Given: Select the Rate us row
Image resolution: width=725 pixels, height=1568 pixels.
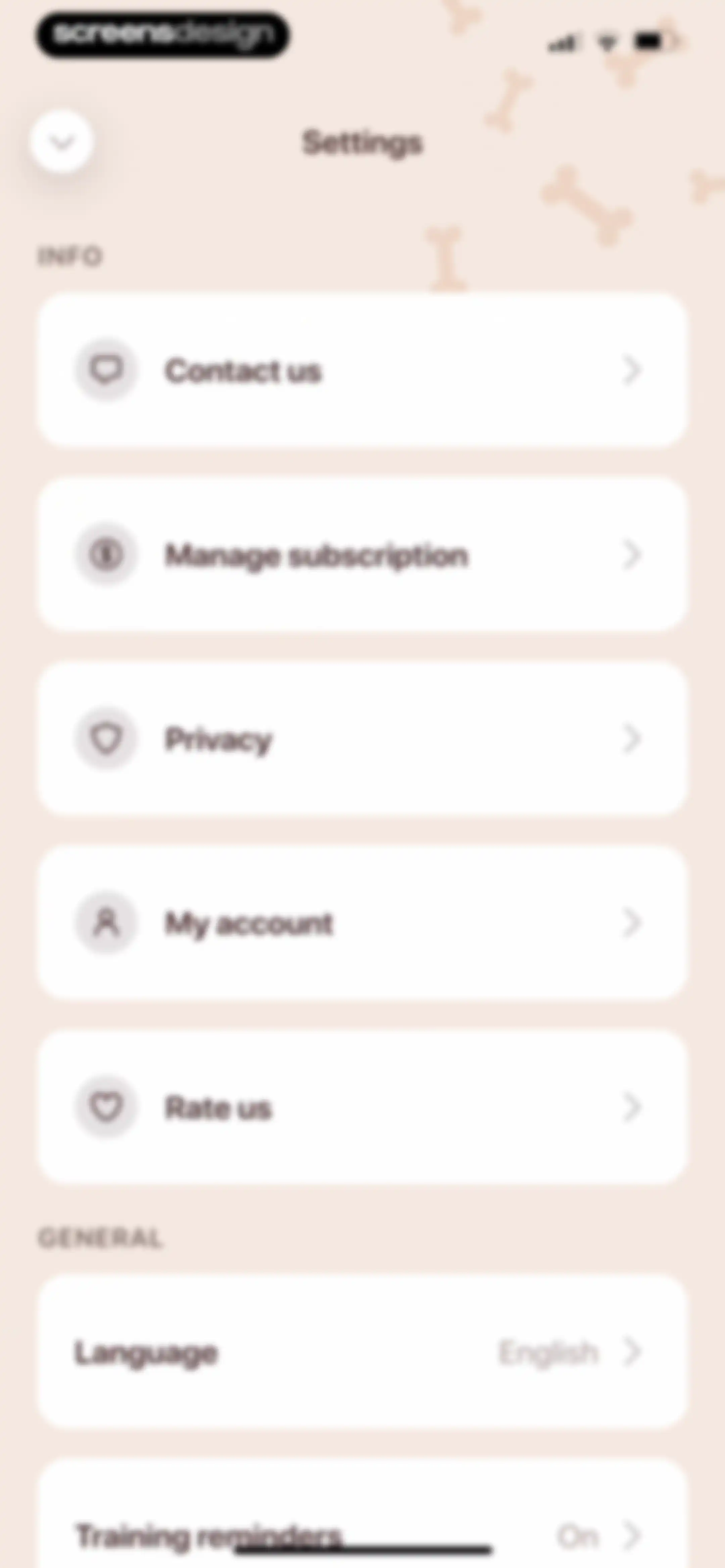Looking at the screenshot, I should [x=363, y=1107].
